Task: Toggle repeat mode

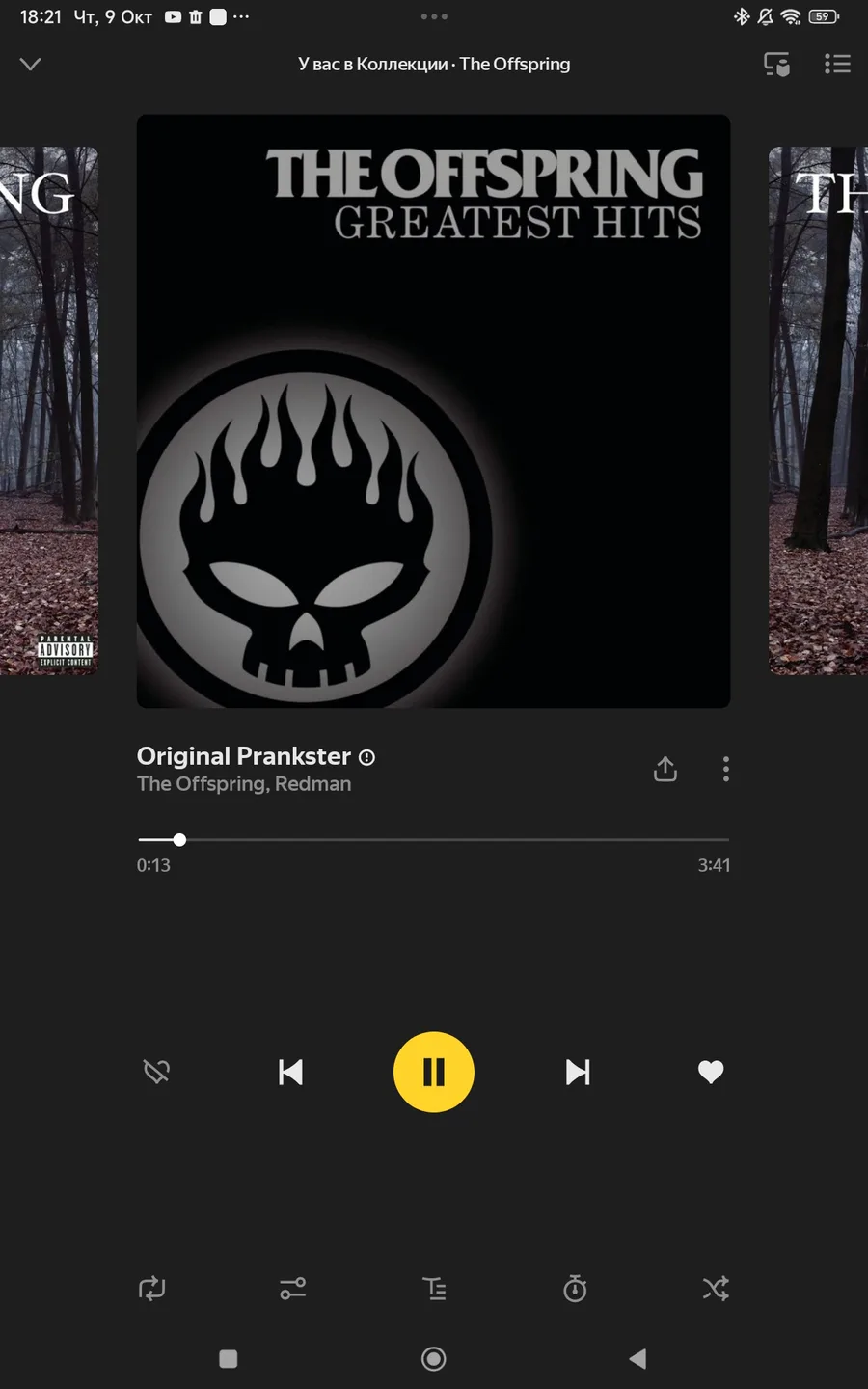Action: point(152,1289)
